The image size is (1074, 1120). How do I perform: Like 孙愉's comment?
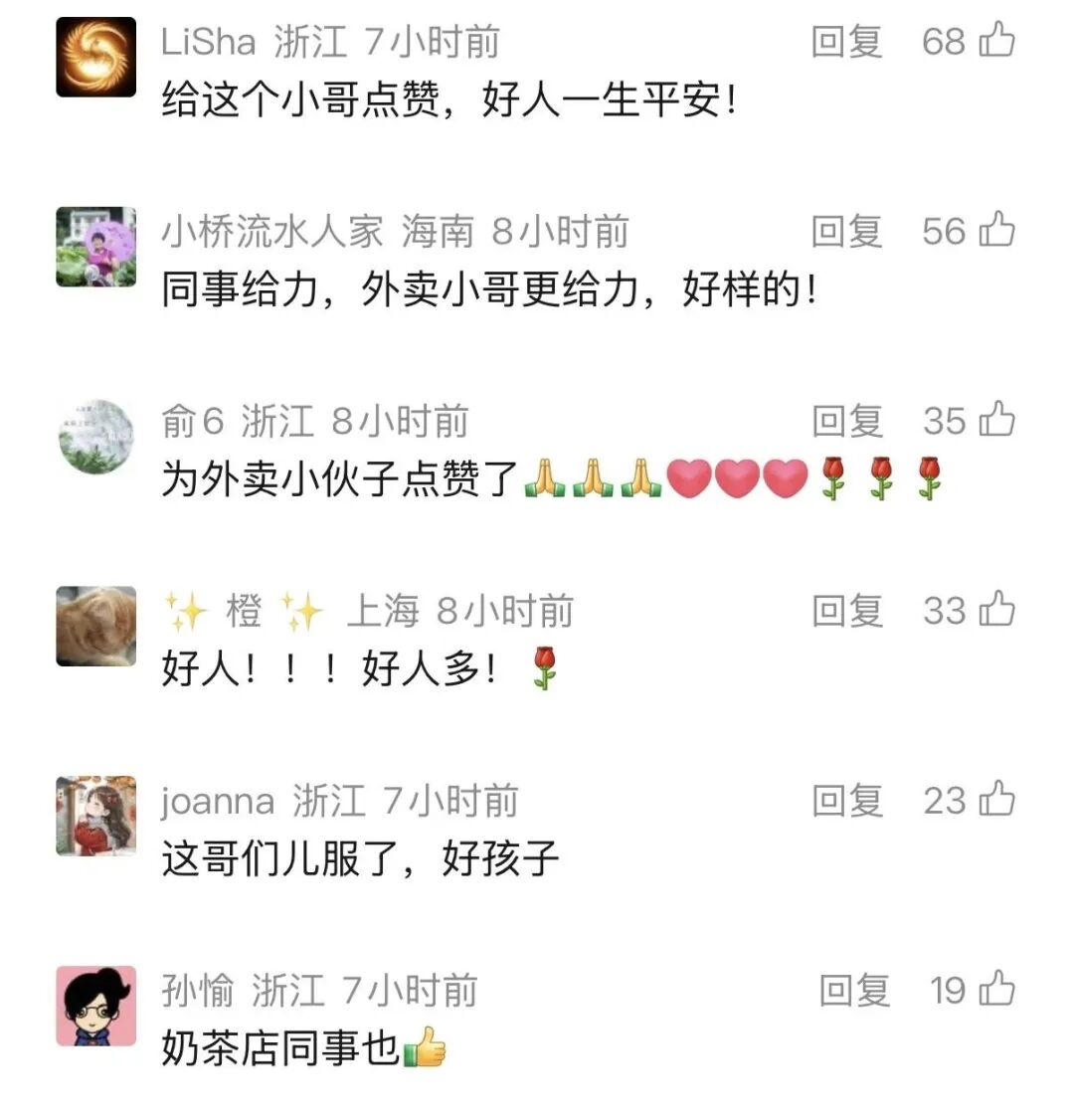pos(996,990)
